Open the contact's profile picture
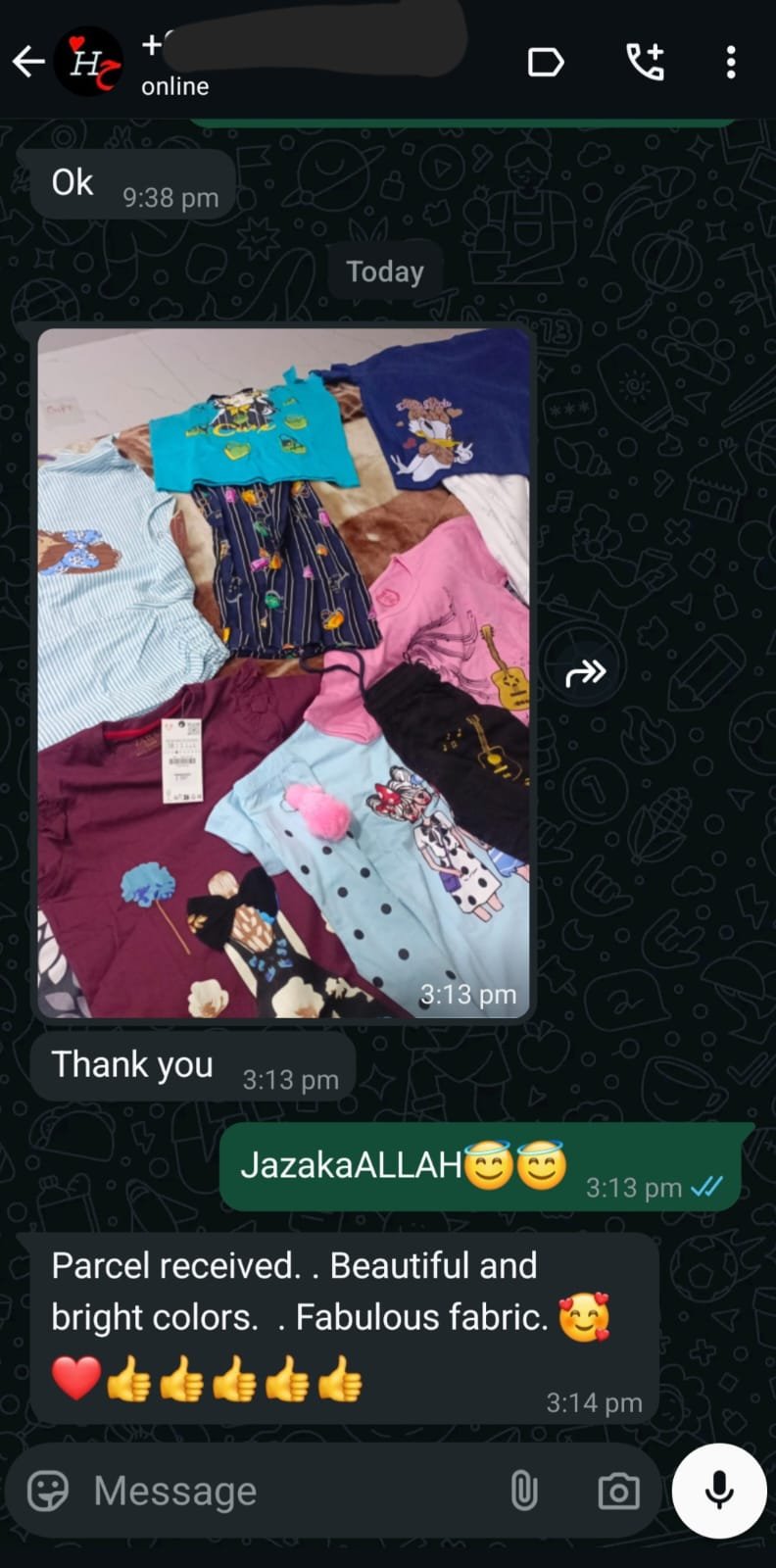The width and height of the screenshot is (776, 1568). [88, 63]
